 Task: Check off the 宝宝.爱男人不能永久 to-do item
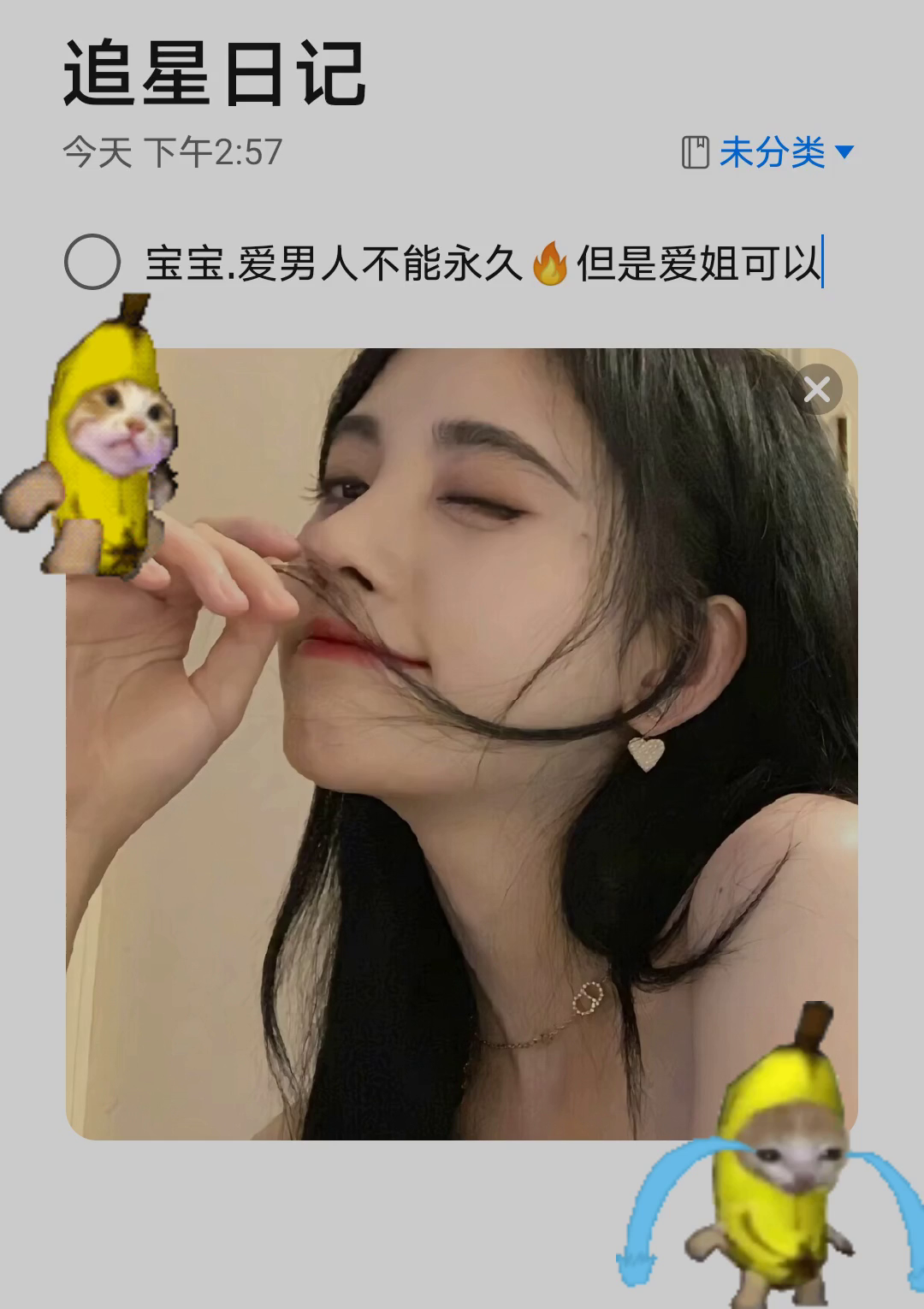click(92, 262)
